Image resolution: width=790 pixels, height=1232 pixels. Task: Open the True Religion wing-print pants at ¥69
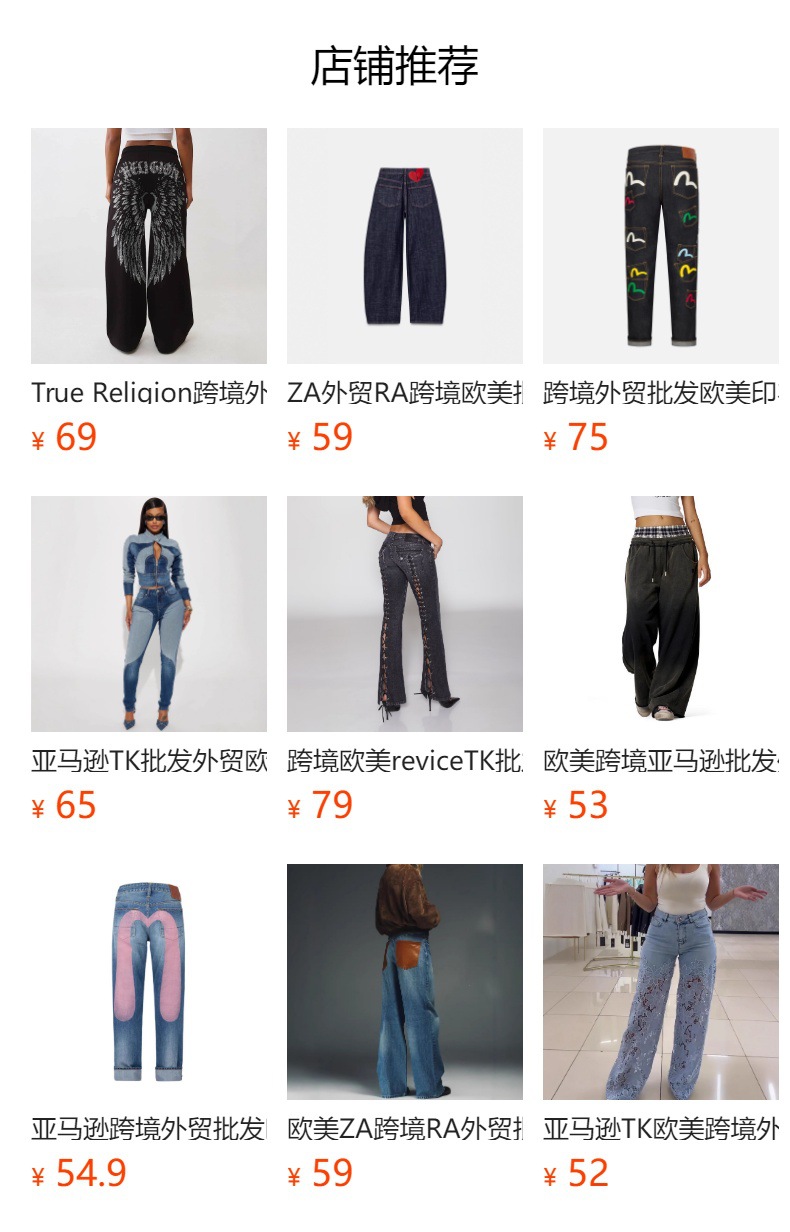pyautogui.click(x=149, y=246)
